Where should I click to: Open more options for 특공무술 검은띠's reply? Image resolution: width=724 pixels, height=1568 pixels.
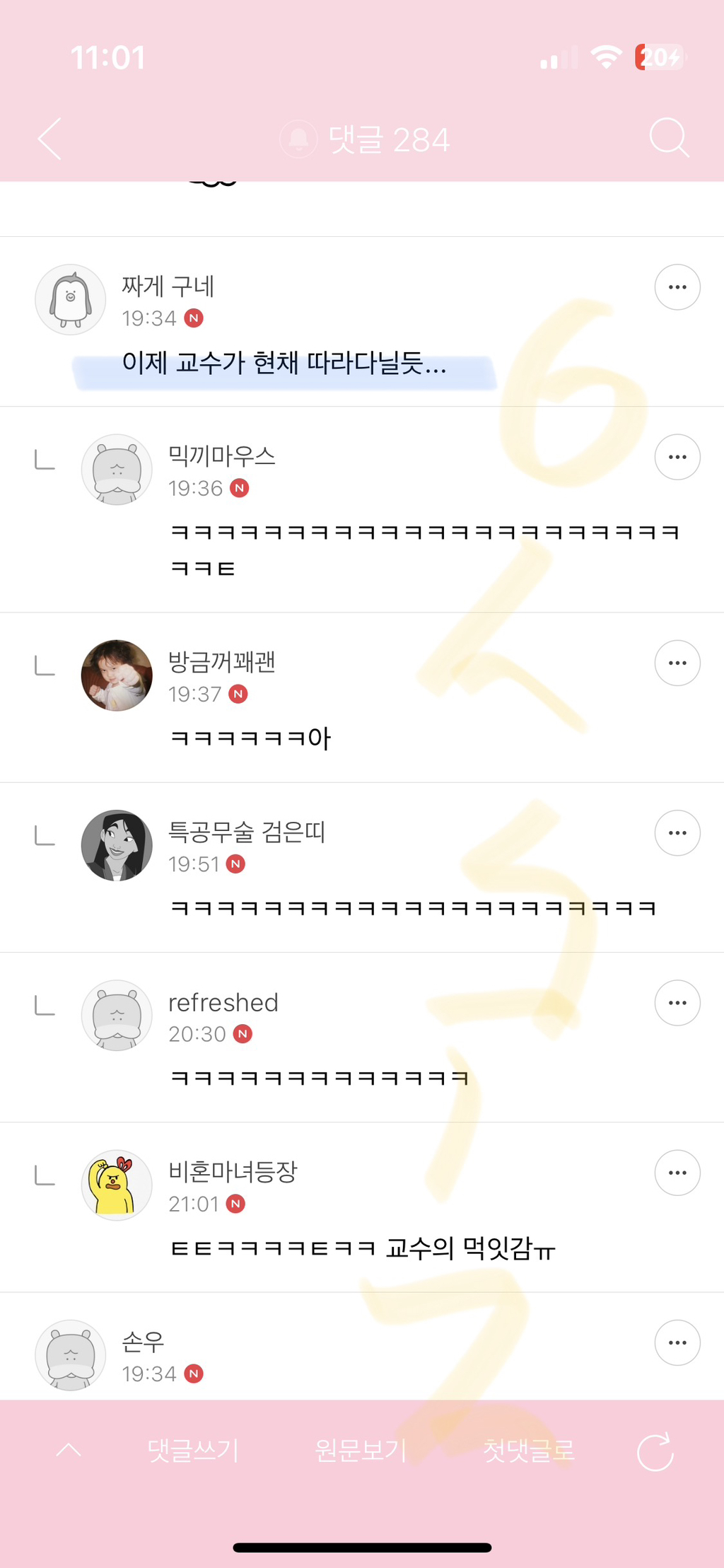[x=677, y=832]
